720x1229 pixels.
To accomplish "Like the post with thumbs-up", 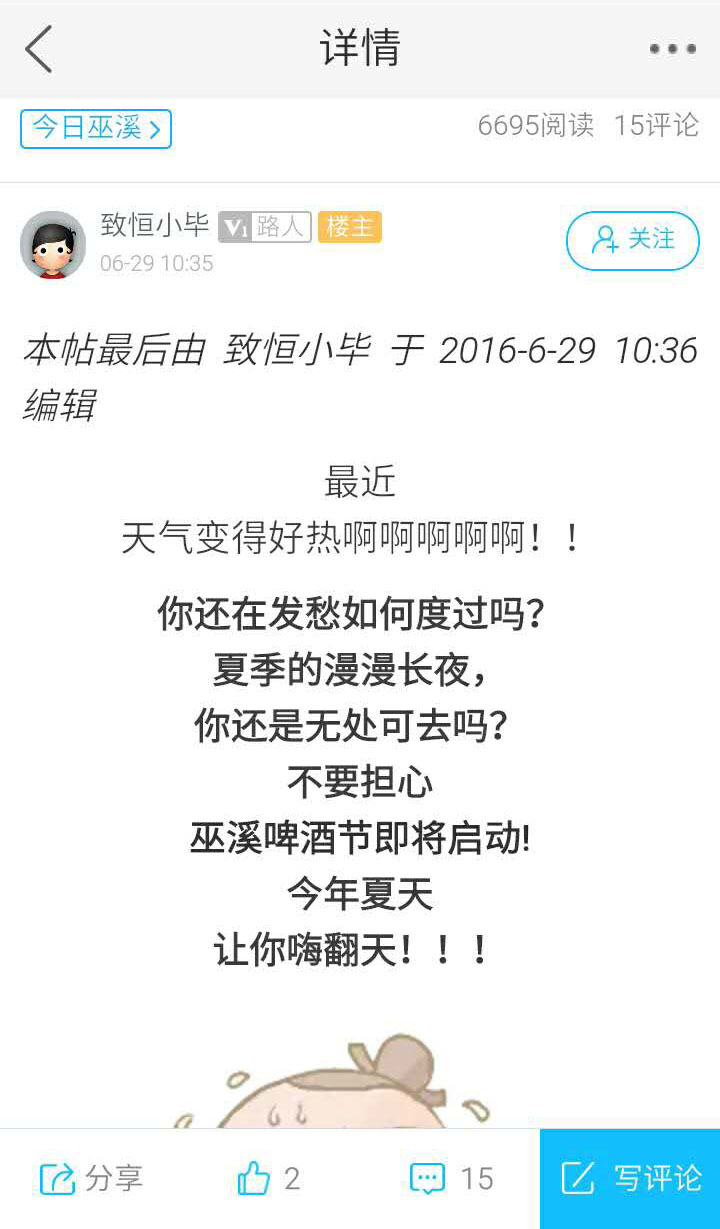I will click(268, 1178).
